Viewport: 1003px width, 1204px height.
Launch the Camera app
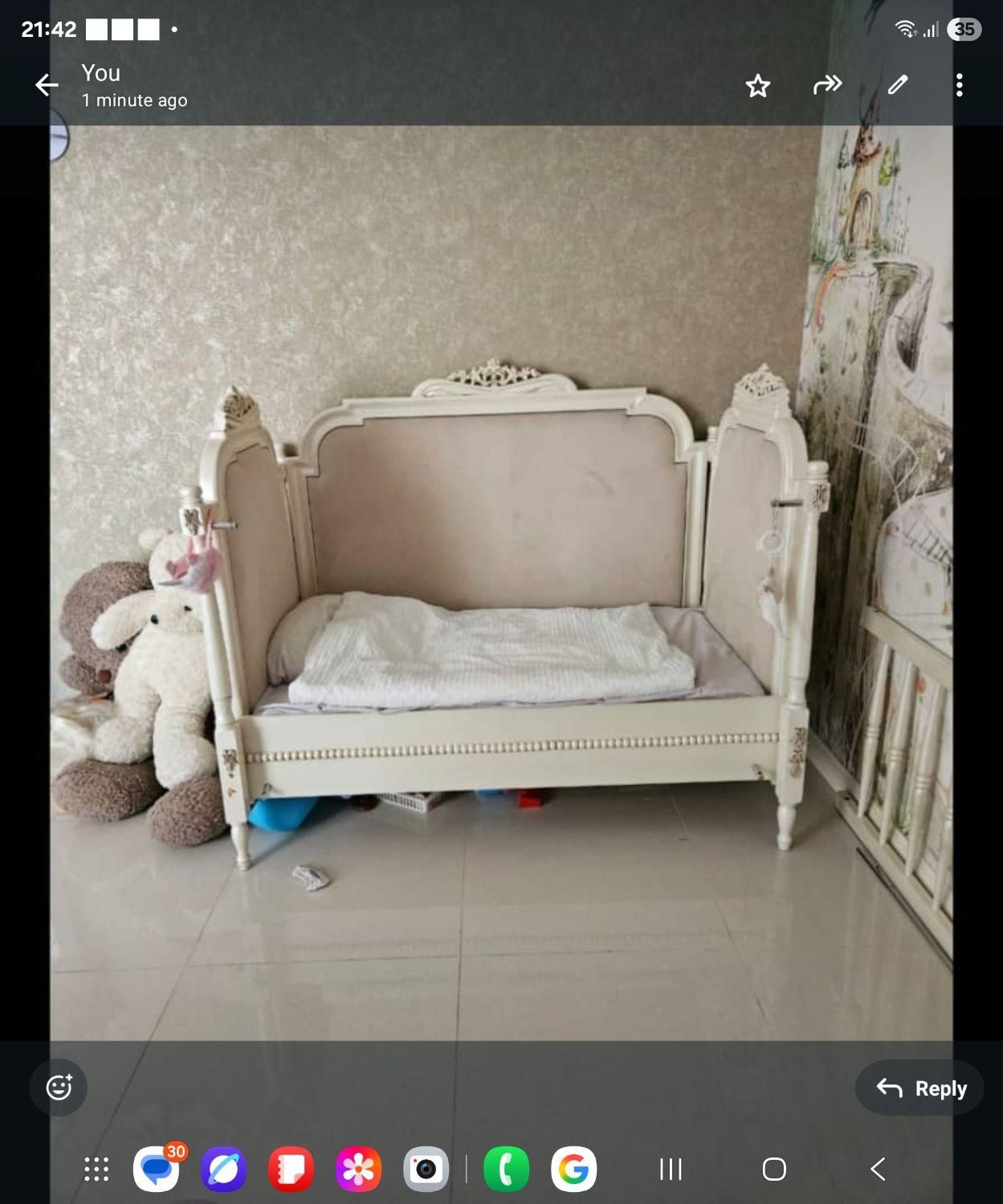[426, 1169]
